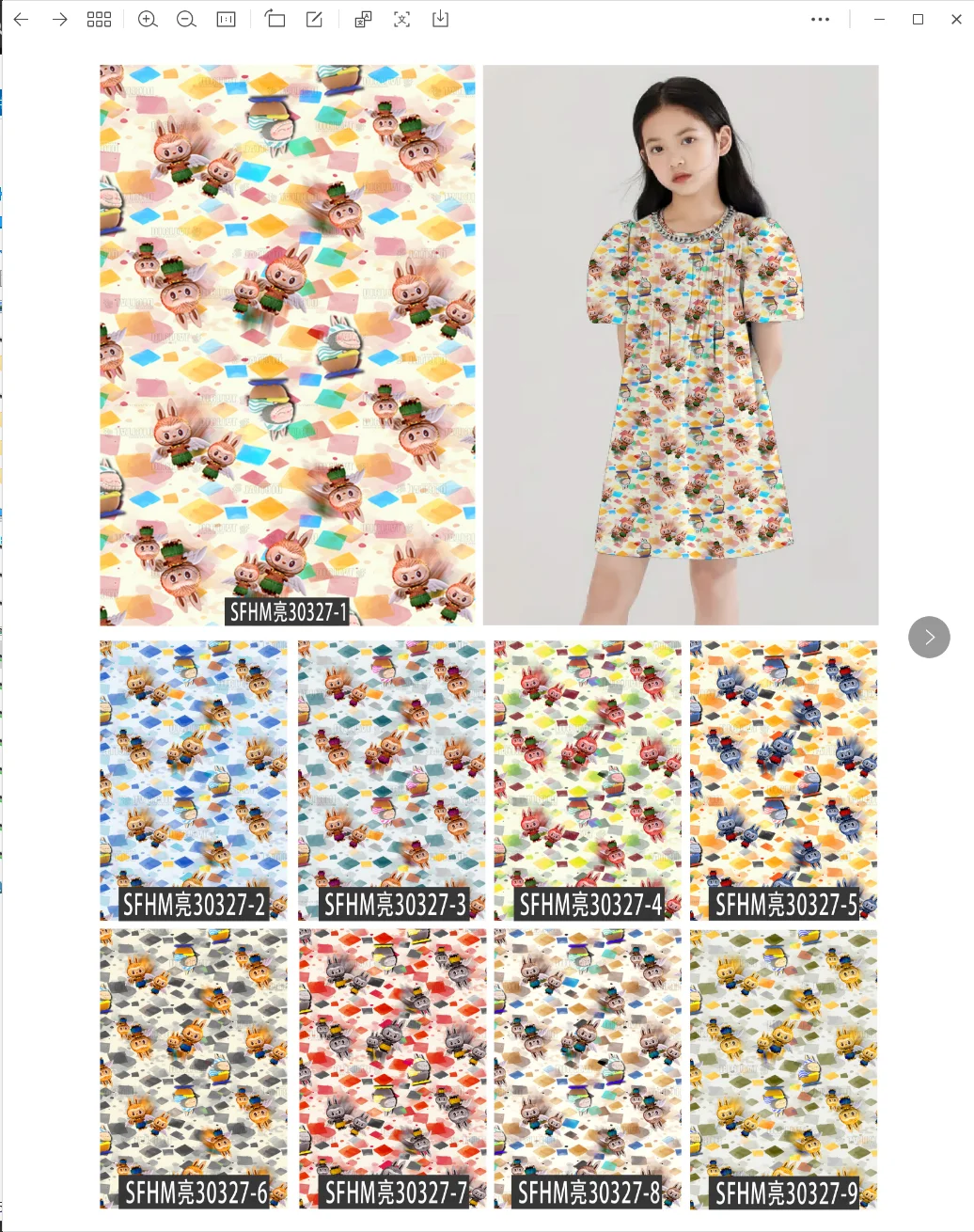Close the image viewer window
The height and width of the screenshot is (1232, 974).
click(956, 19)
